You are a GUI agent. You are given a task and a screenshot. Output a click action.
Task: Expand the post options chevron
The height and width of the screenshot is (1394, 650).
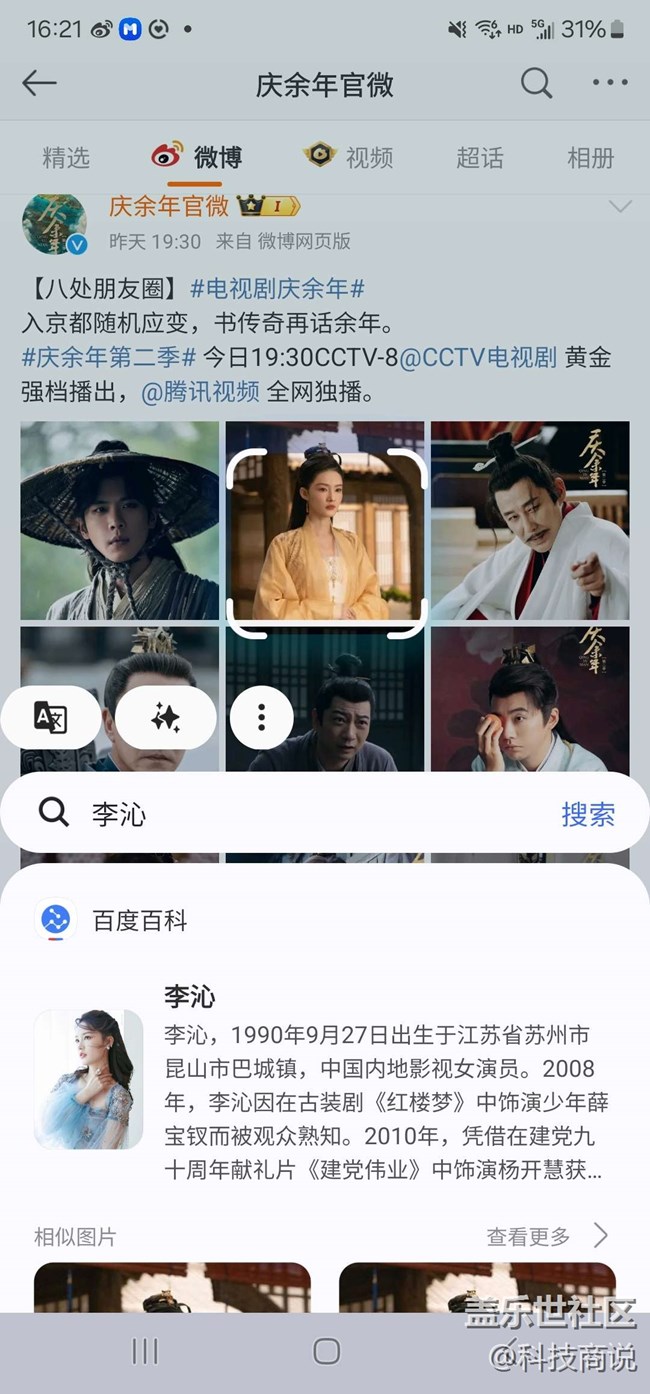pyautogui.click(x=620, y=207)
